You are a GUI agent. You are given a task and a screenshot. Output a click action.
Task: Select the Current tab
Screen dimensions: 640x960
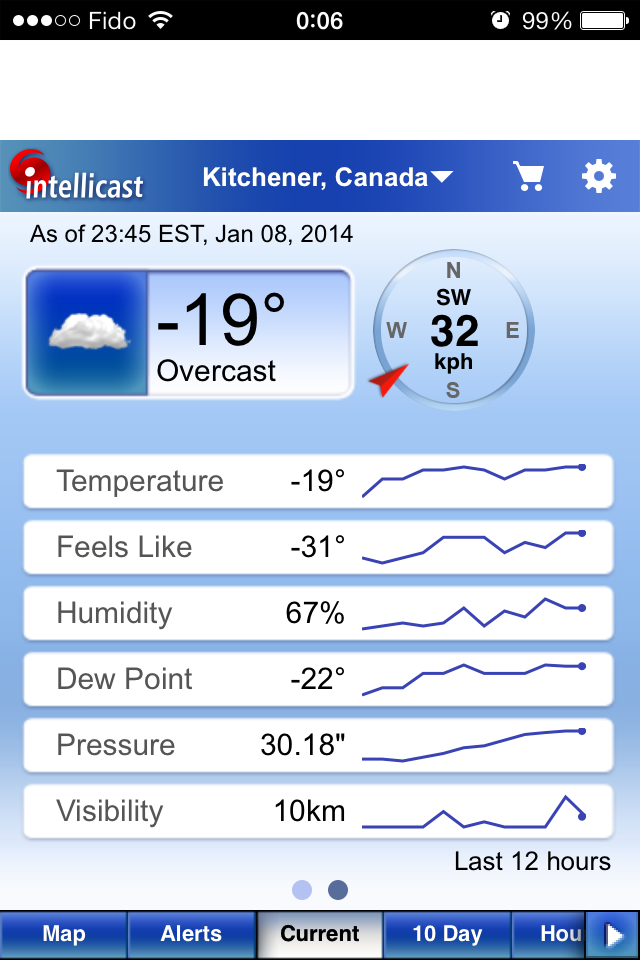pos(320,934)
